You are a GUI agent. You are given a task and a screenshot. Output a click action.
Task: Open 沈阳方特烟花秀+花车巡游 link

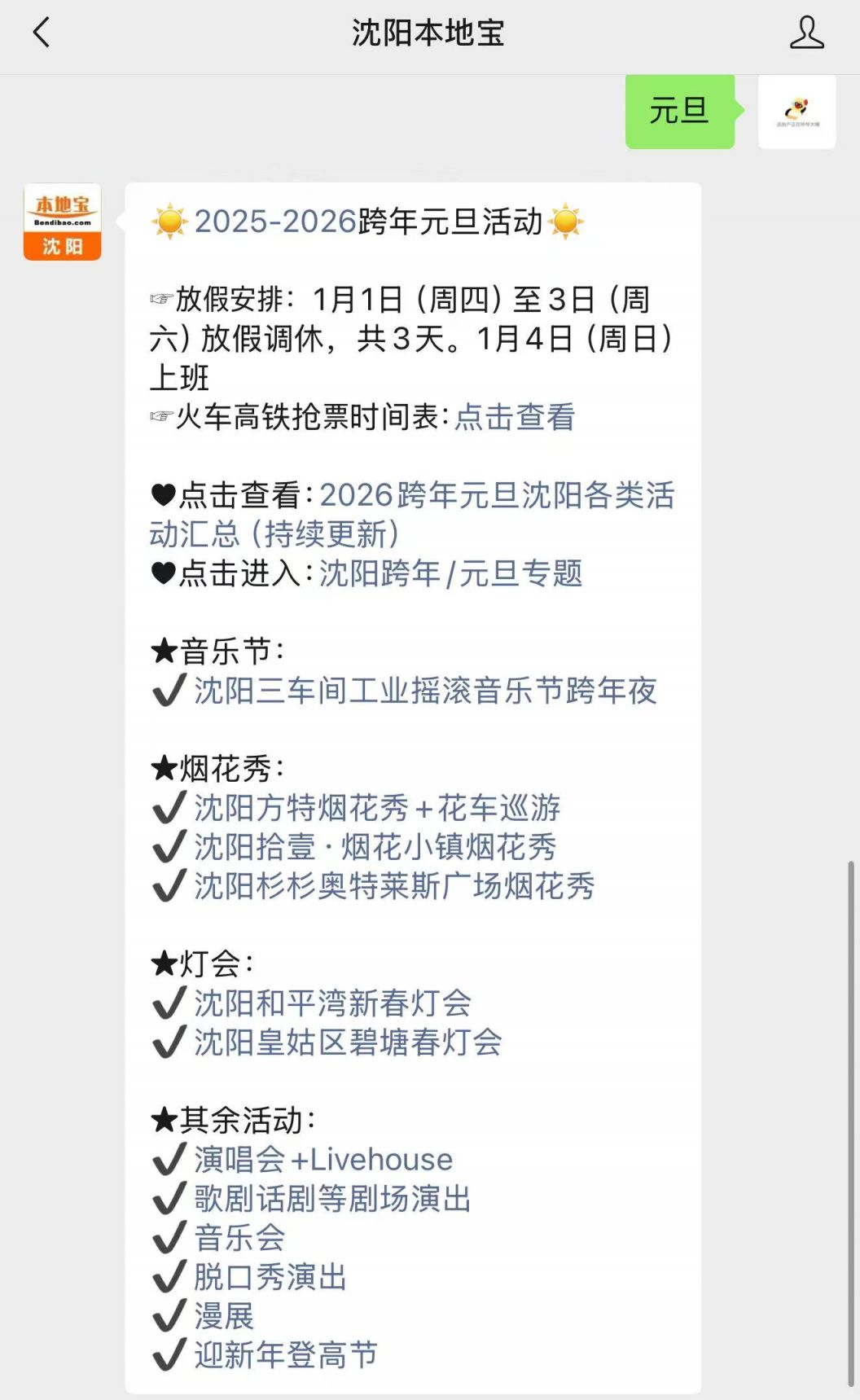tap(377, 808)
